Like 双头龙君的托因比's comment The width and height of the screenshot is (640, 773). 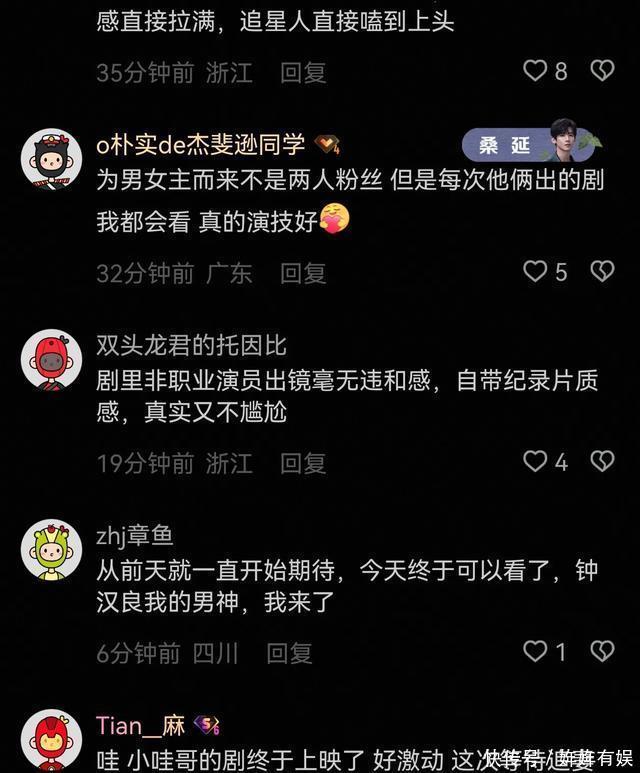[536, 461]
